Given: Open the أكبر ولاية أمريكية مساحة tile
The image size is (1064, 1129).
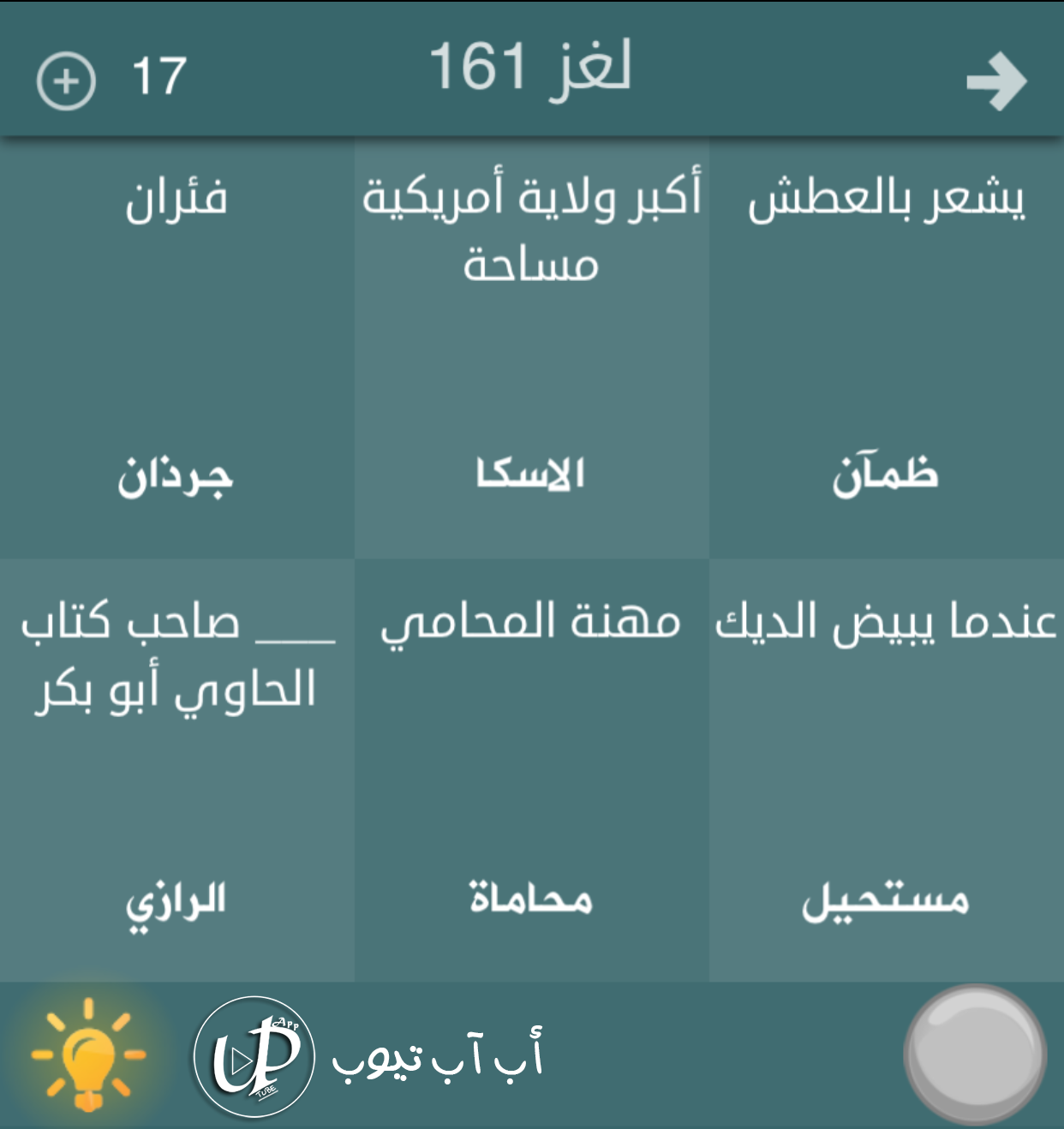Looking at the screenshot, I should point(532,348).
